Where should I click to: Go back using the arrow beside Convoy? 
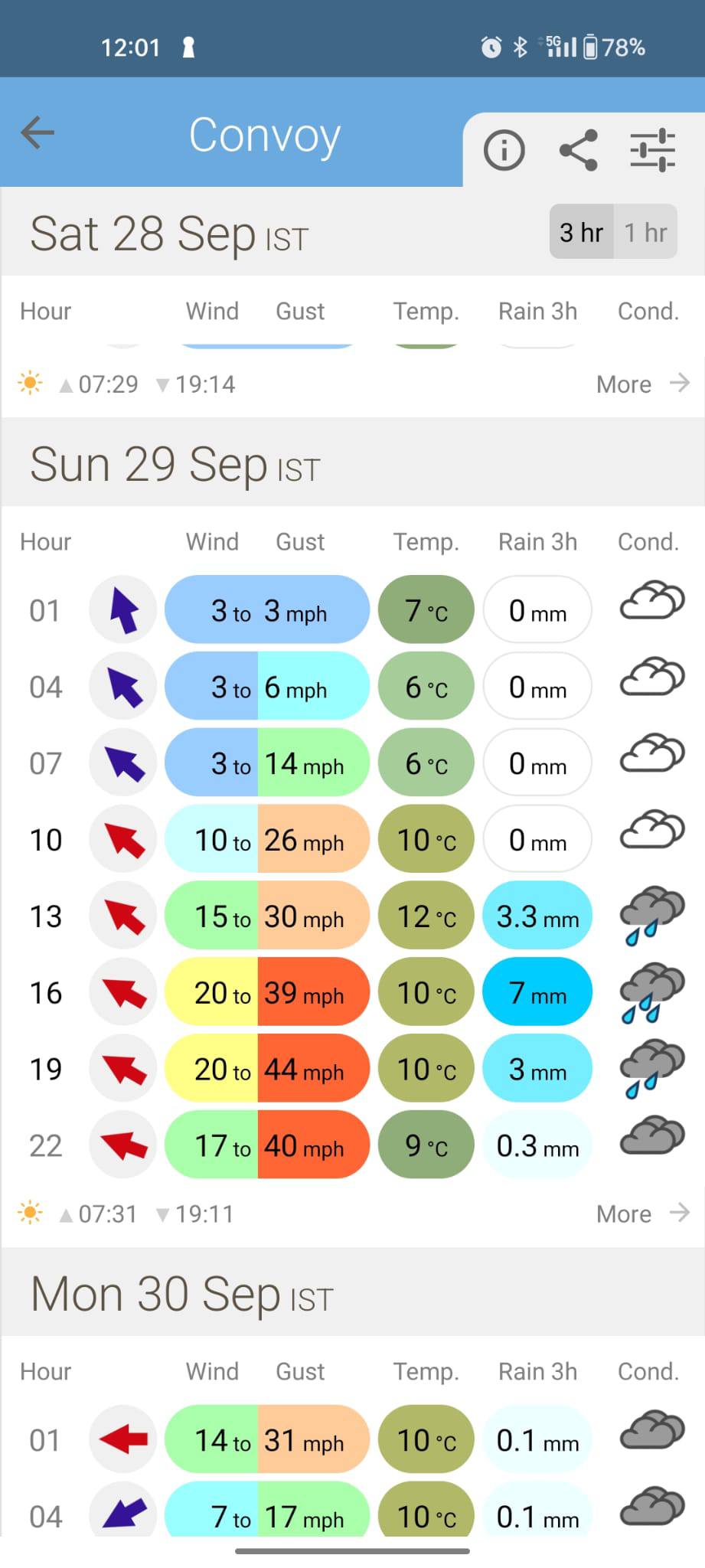[x=38, y=133]
